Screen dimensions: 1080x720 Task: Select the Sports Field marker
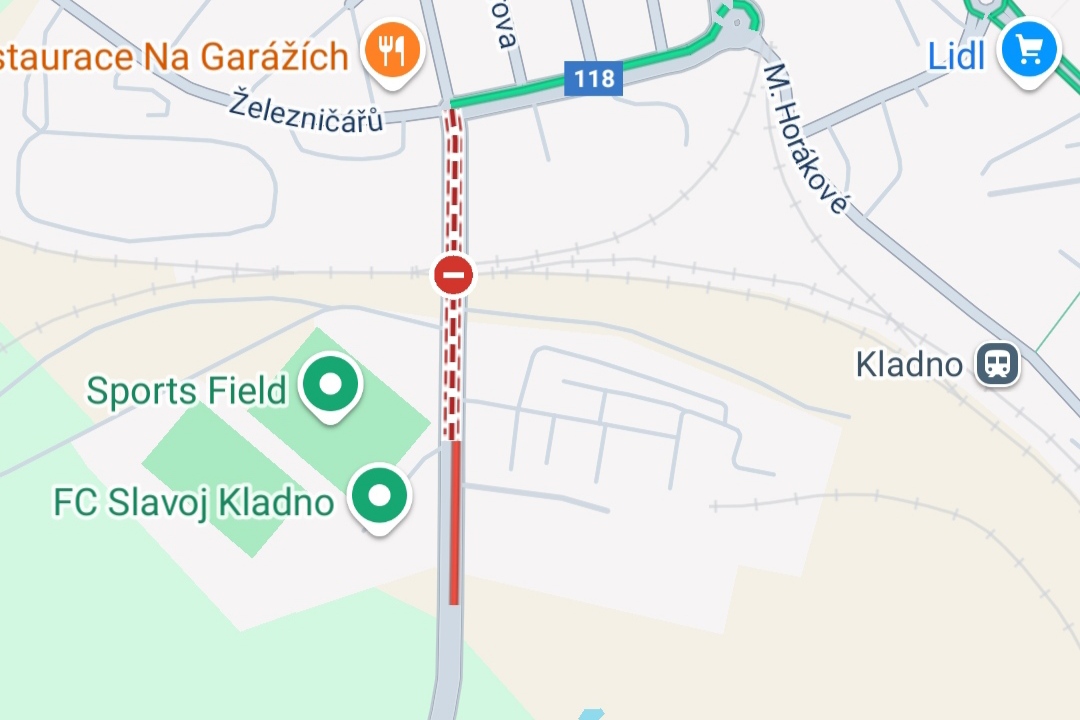[x=332, y=385]
